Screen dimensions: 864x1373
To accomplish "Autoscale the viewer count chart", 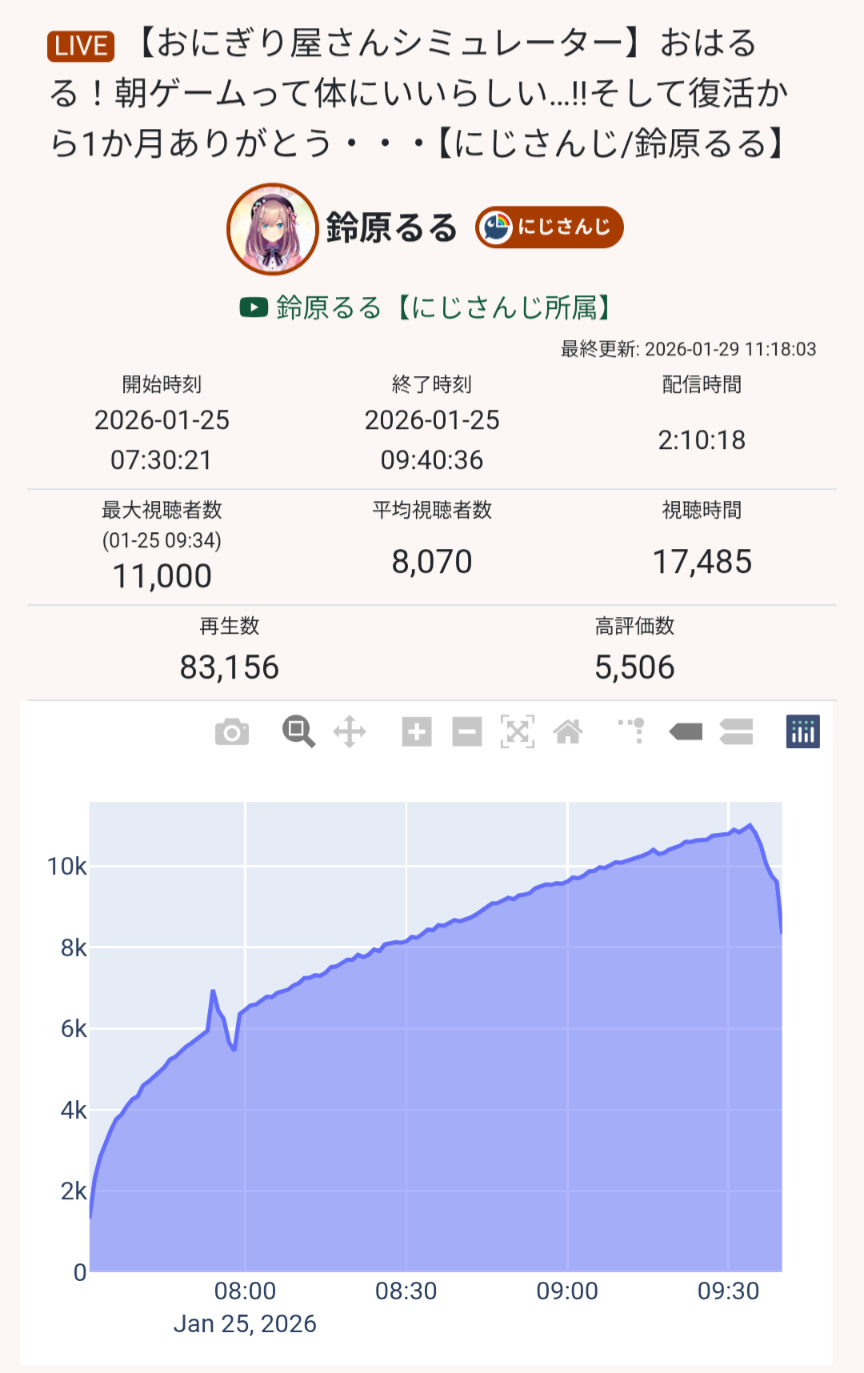I will pyautogui.click(x=517, y=733).
